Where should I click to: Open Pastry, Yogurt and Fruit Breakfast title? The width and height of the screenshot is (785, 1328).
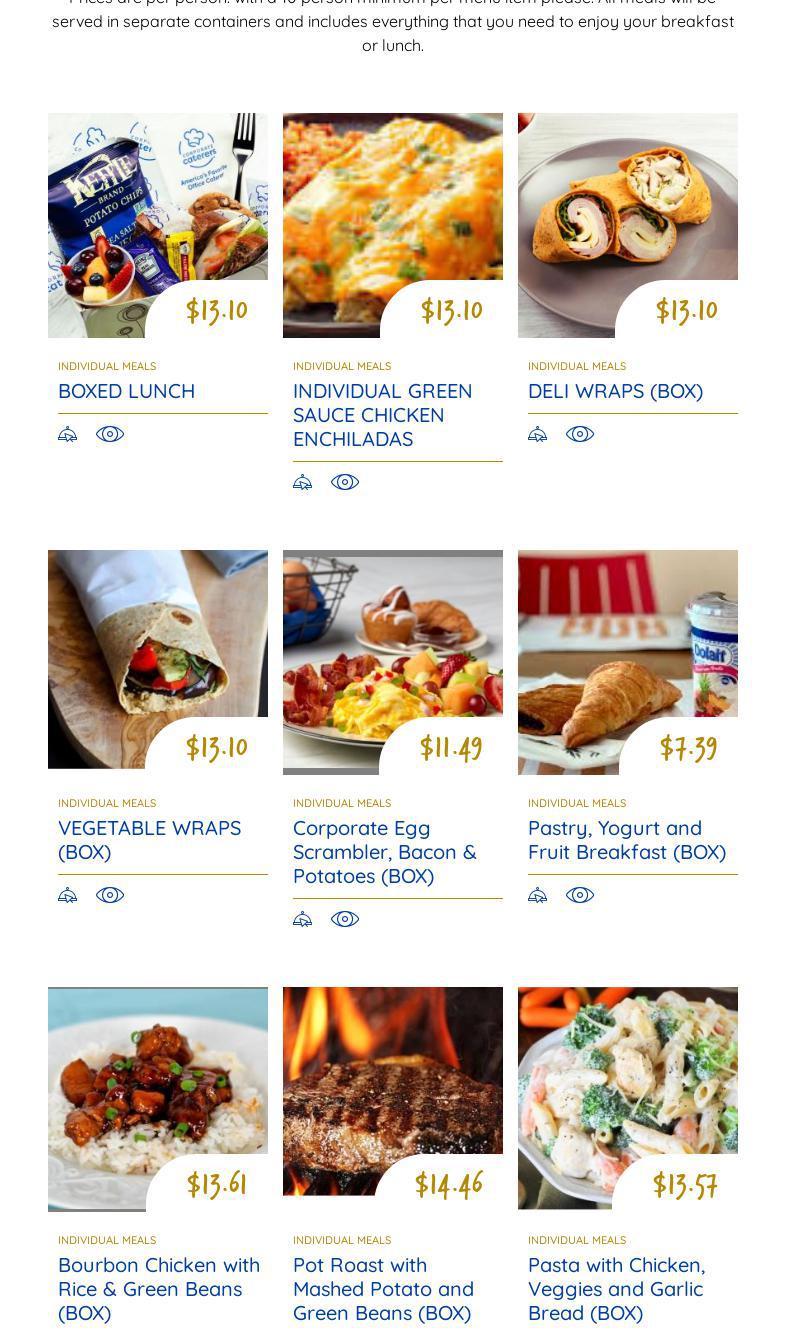click(x=626, y=840)
